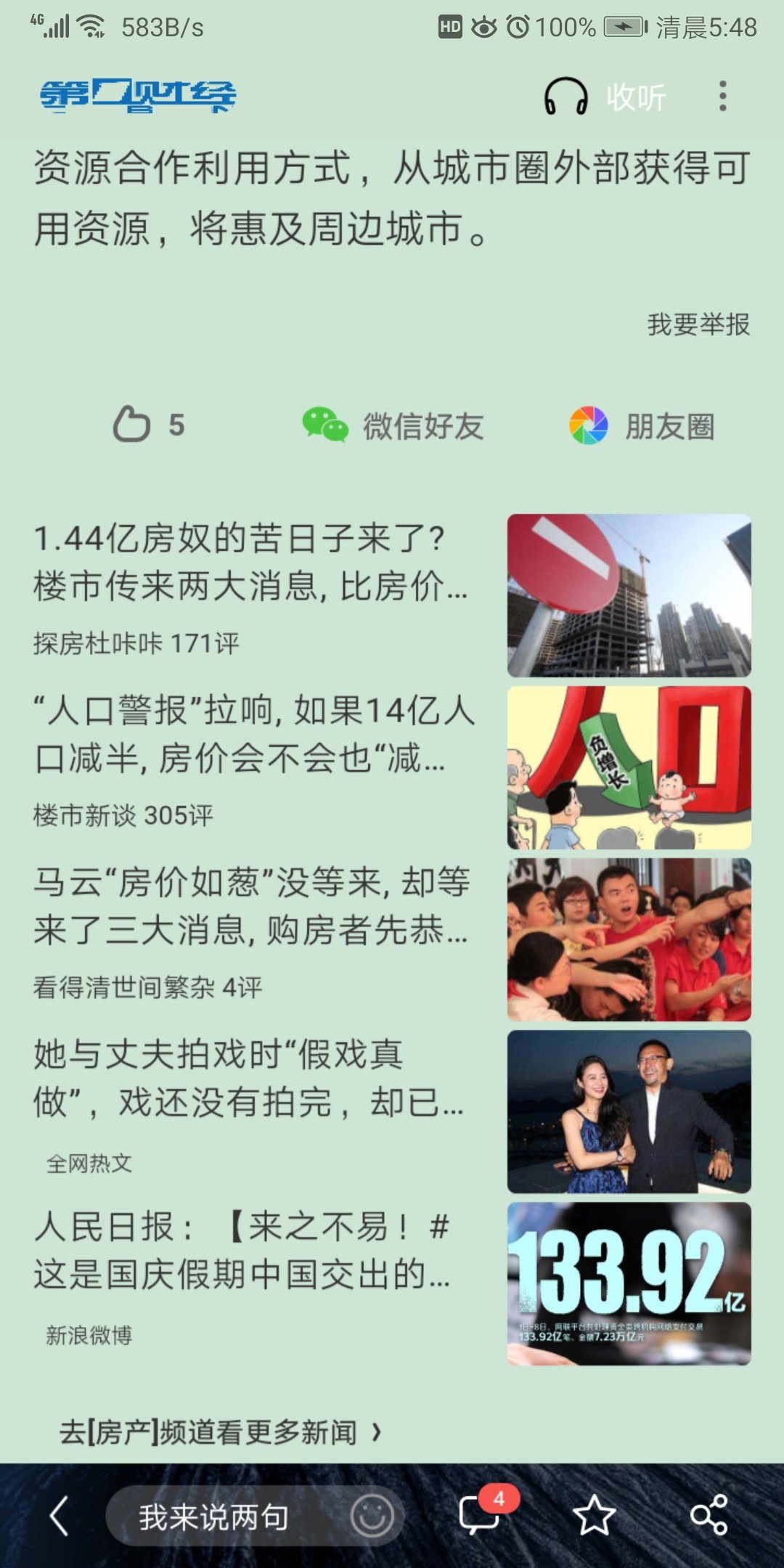This screenshot has width=784, height=1568.
Task: Share article to 朋友圈
Action: 642,426
